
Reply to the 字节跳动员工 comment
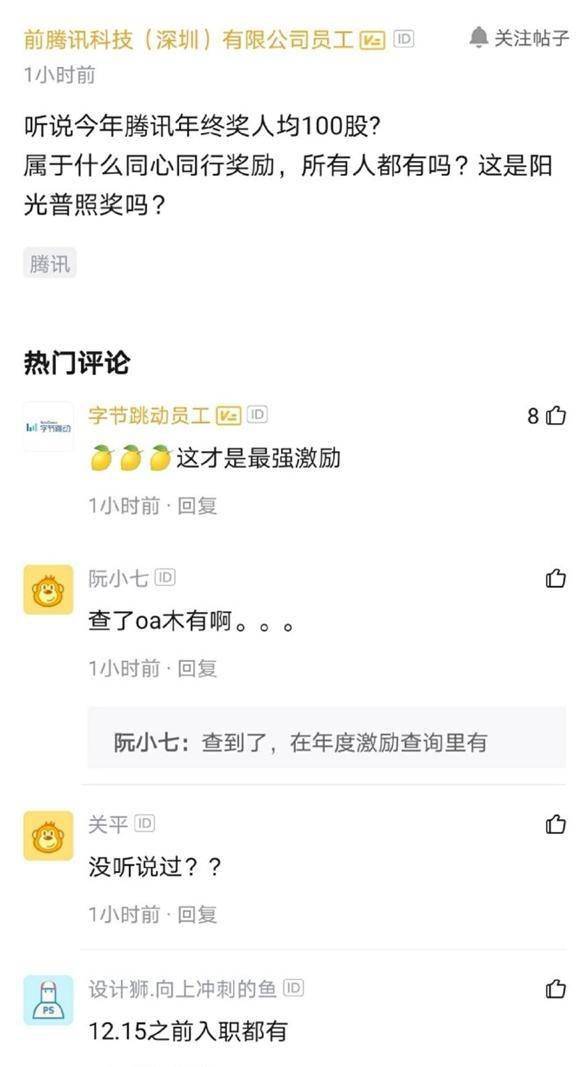(197, 506)
